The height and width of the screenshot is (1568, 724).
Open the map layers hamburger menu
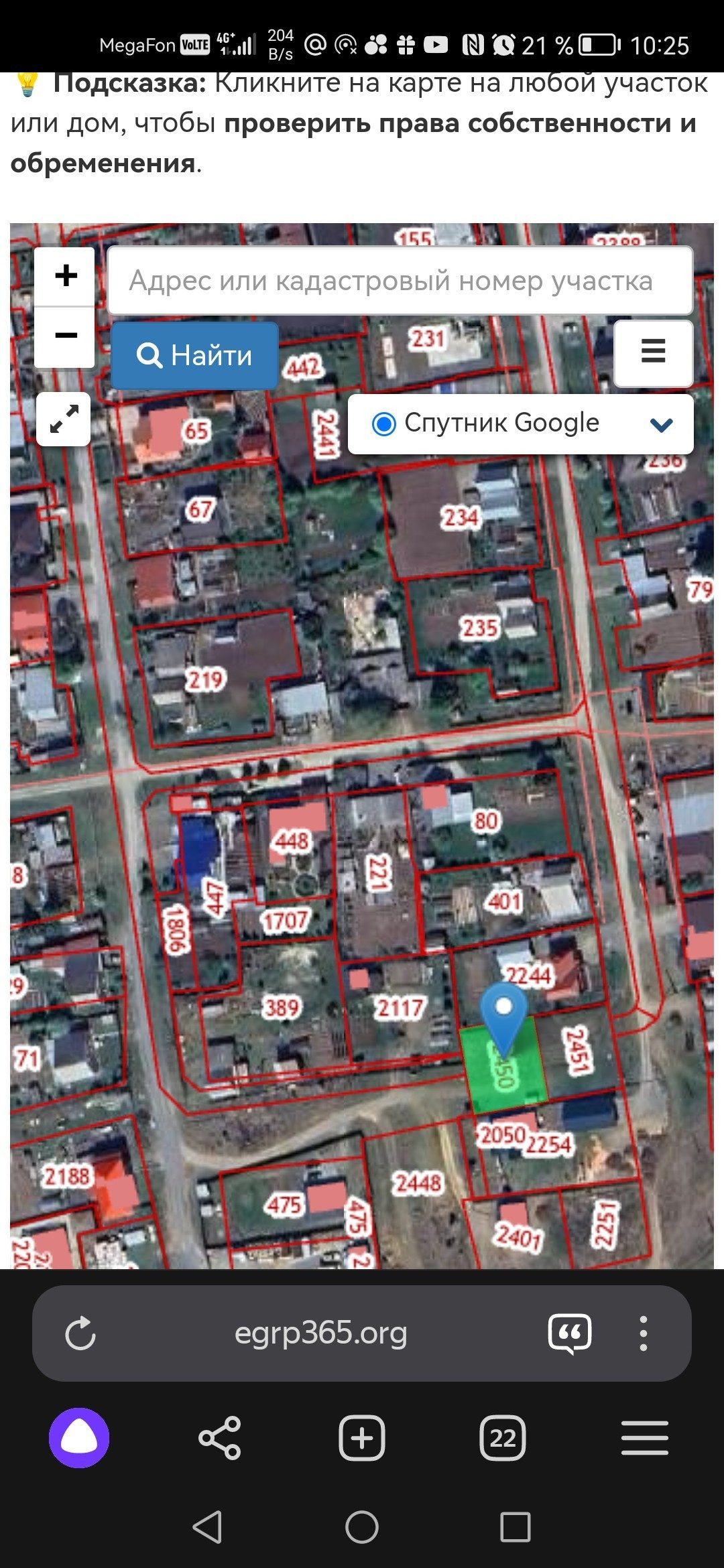point(653,352)
